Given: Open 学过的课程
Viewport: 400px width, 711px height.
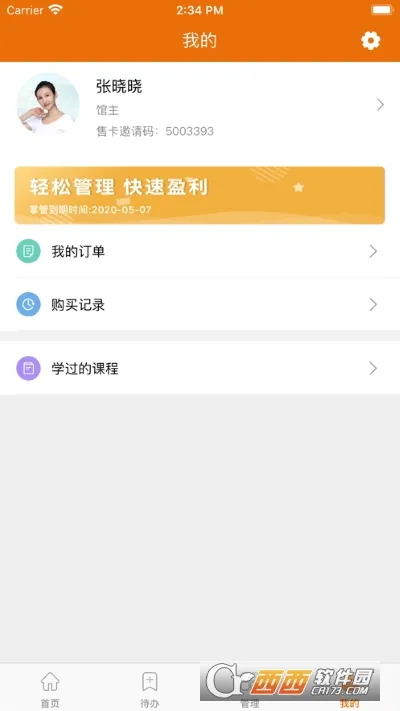Looking at the screenshot, I should click(200, 368).
